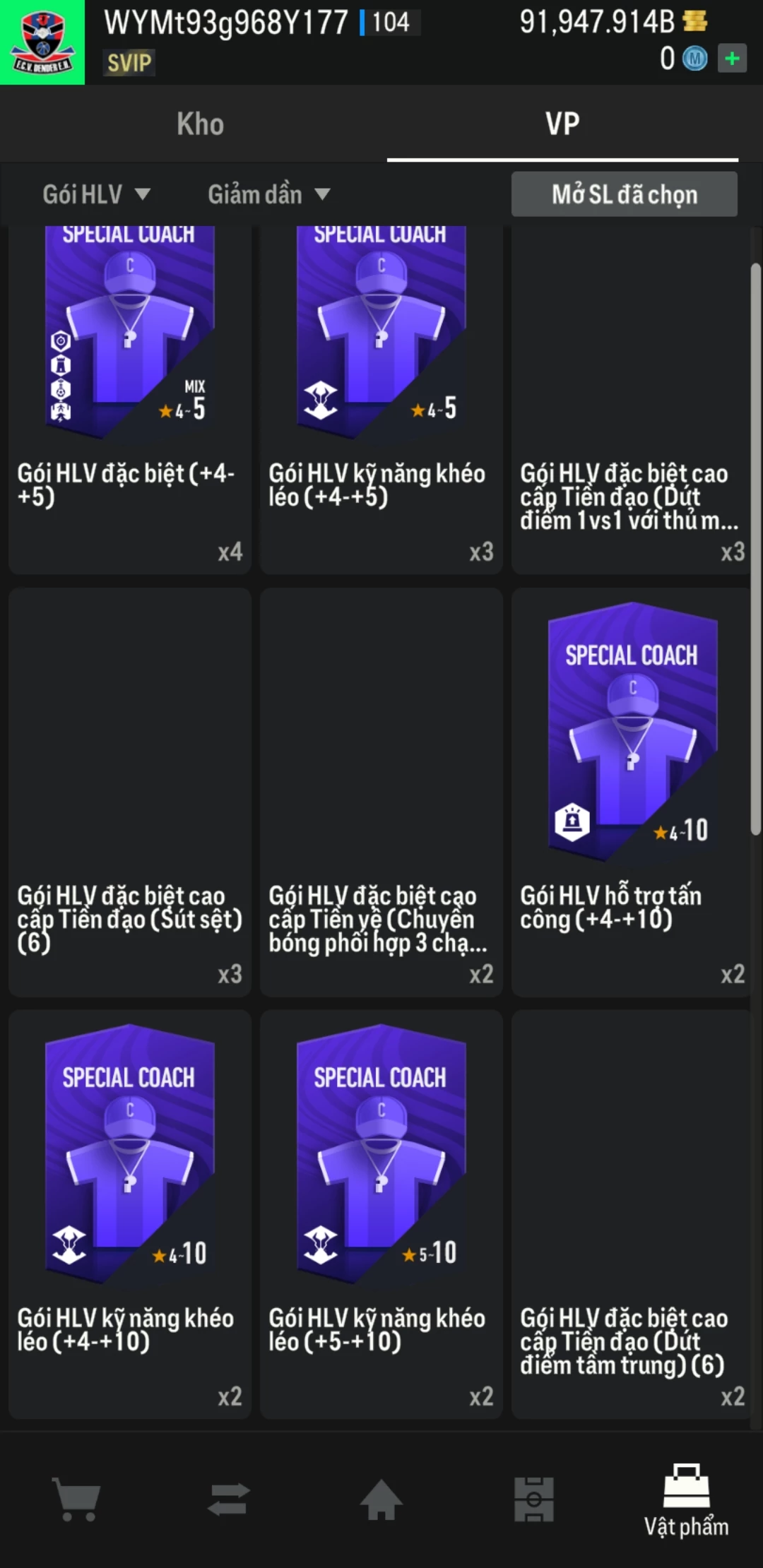
Task: Open the Dứt điểm 1vs1 với thủ môn pack
Action: click(x=632, y=396)
